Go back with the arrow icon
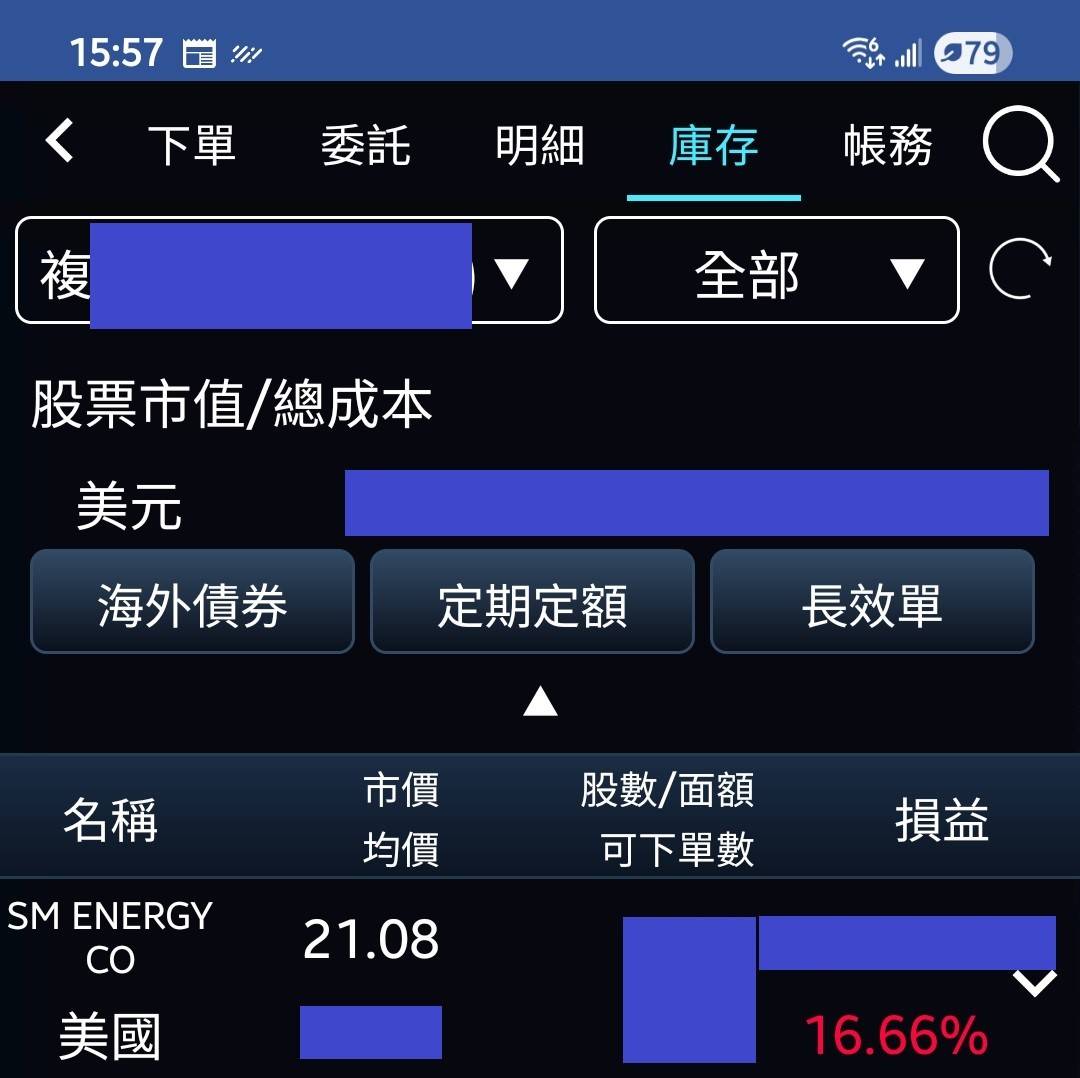The image size is (1080, 1078). click(60, 141)
